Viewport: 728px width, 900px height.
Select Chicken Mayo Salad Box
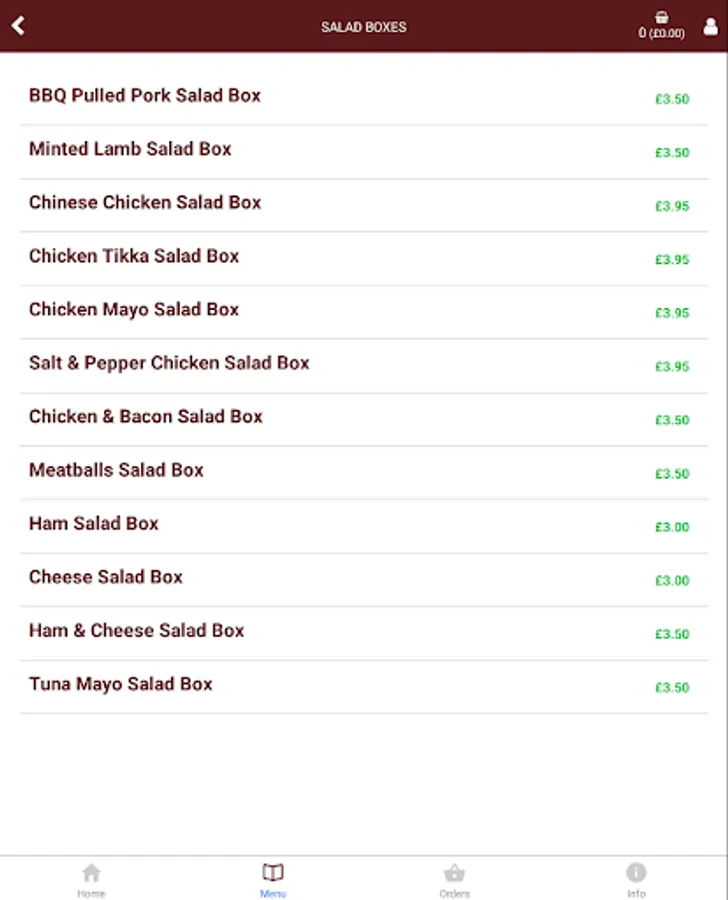point(364,312)
